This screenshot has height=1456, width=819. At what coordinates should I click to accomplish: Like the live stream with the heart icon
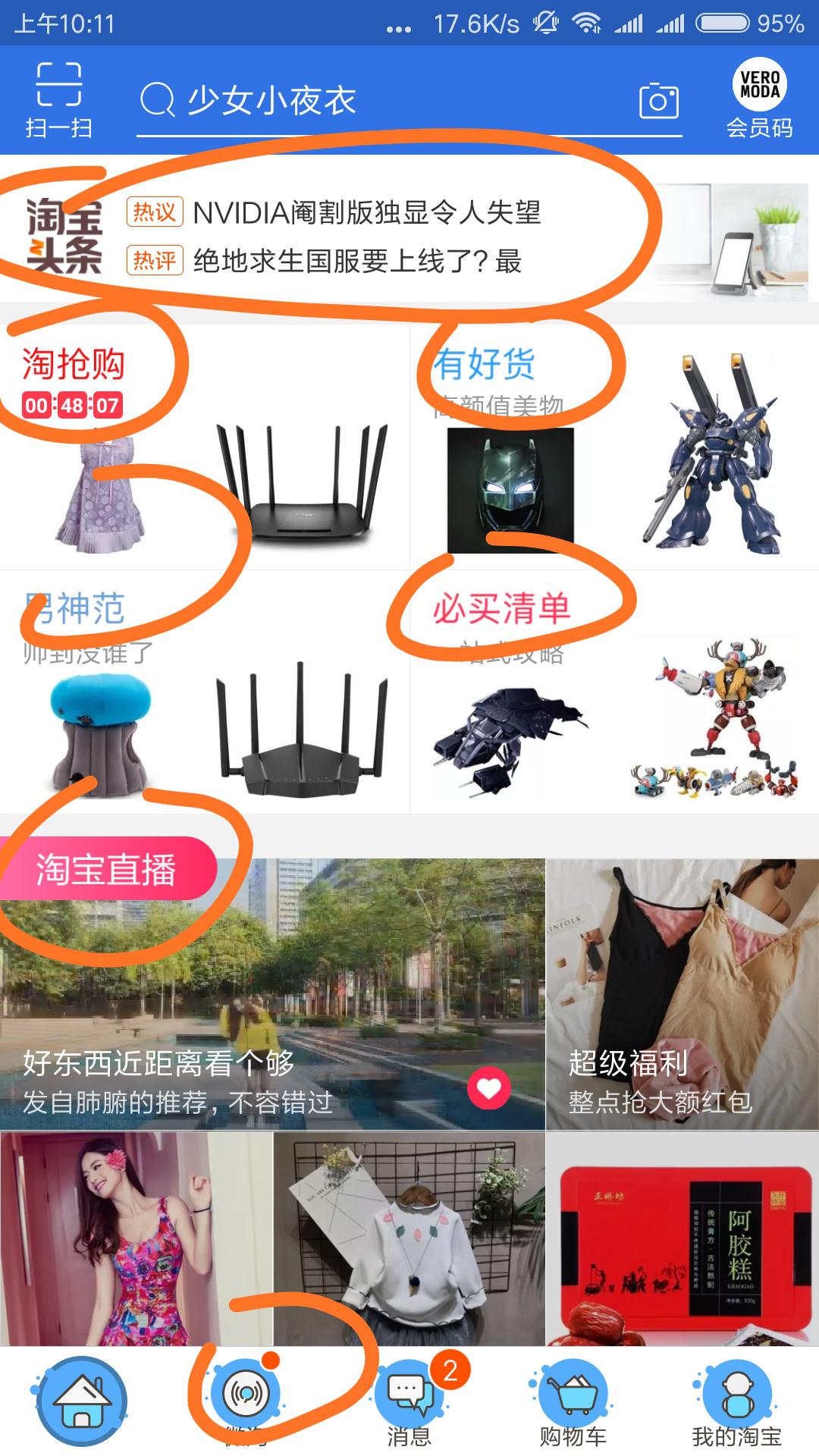(x=489, y=1088)
